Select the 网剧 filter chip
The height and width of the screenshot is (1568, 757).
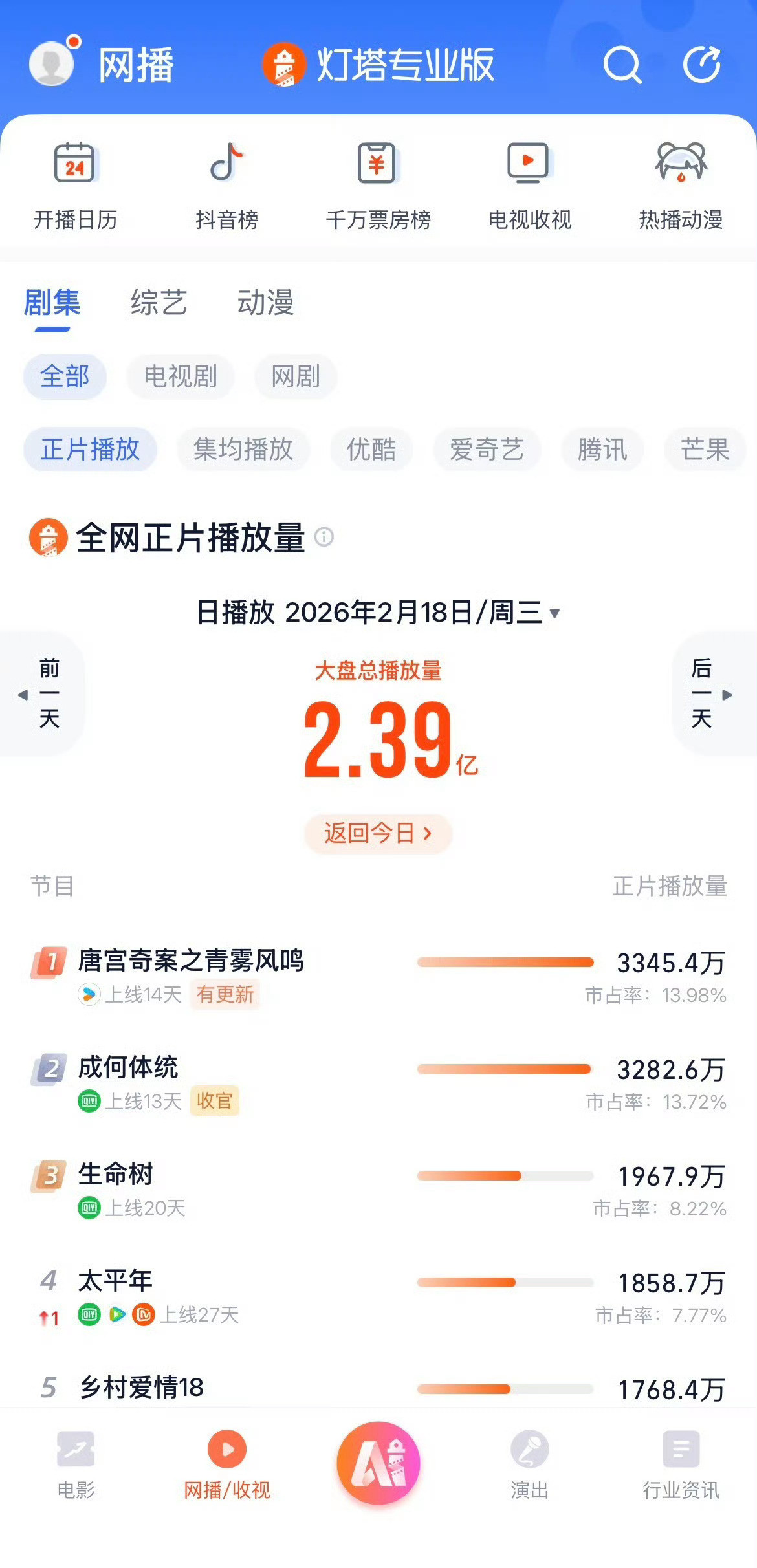294,377
